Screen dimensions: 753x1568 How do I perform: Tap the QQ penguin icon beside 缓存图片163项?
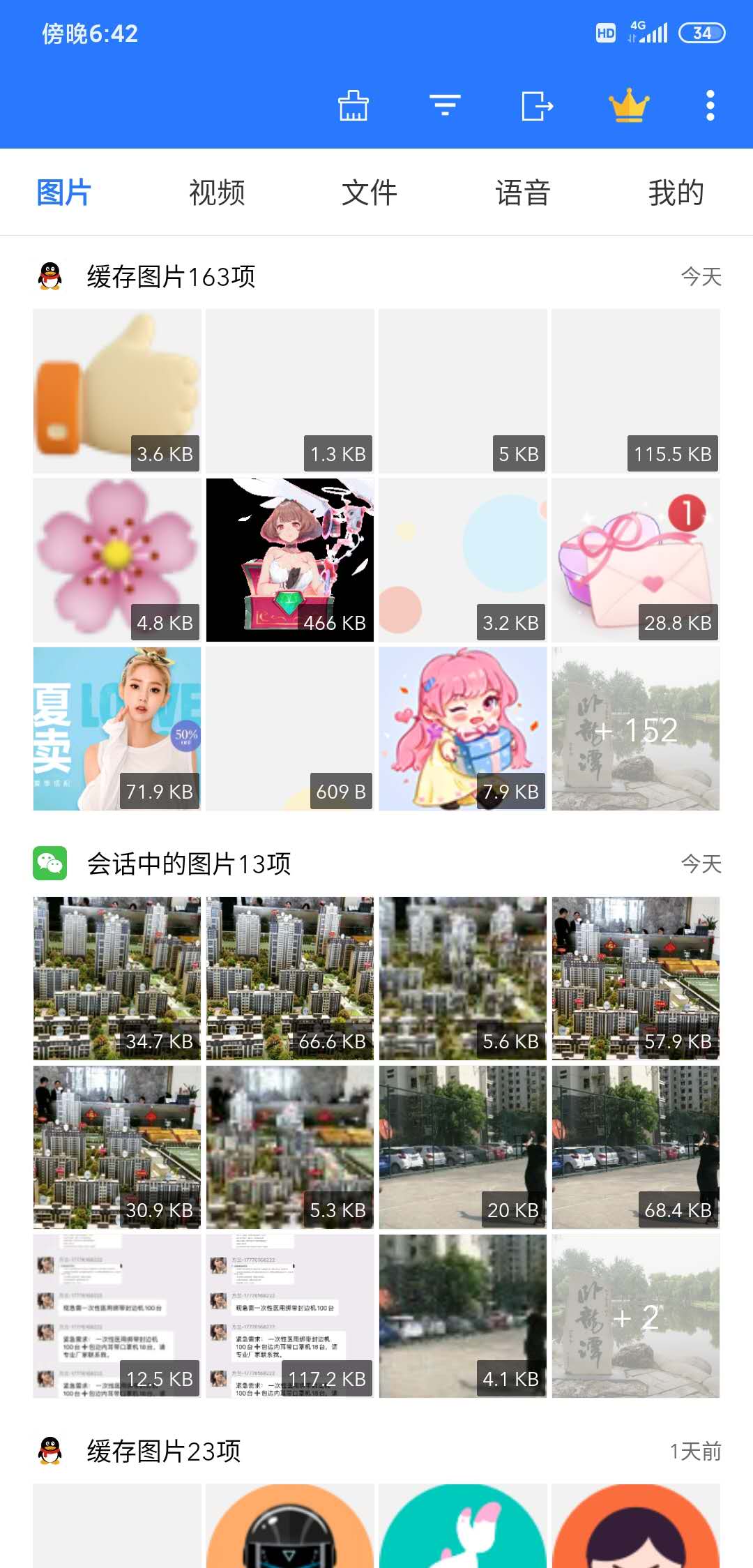coord(47,276)
